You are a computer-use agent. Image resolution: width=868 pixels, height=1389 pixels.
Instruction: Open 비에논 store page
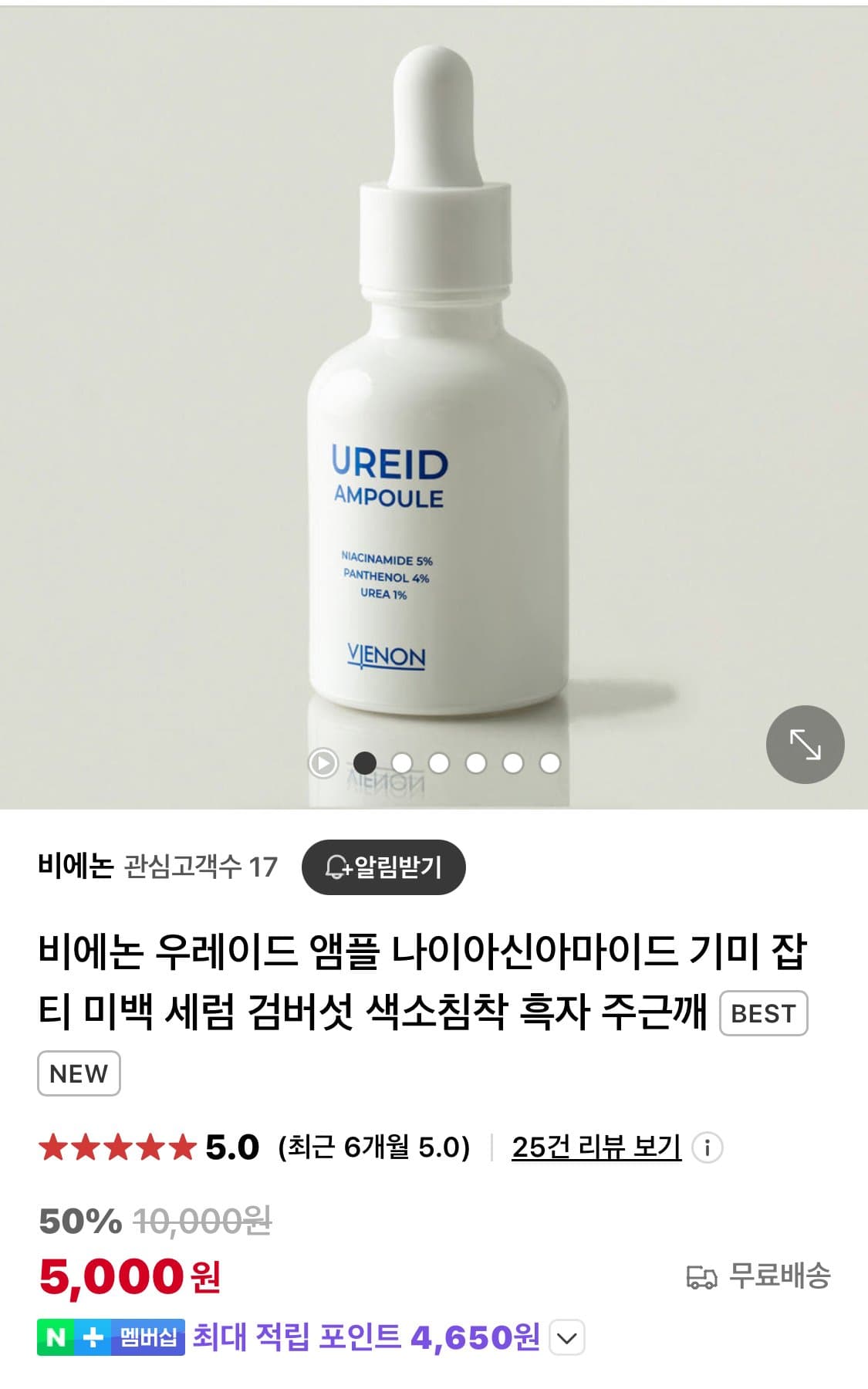[x=76, y=867]
